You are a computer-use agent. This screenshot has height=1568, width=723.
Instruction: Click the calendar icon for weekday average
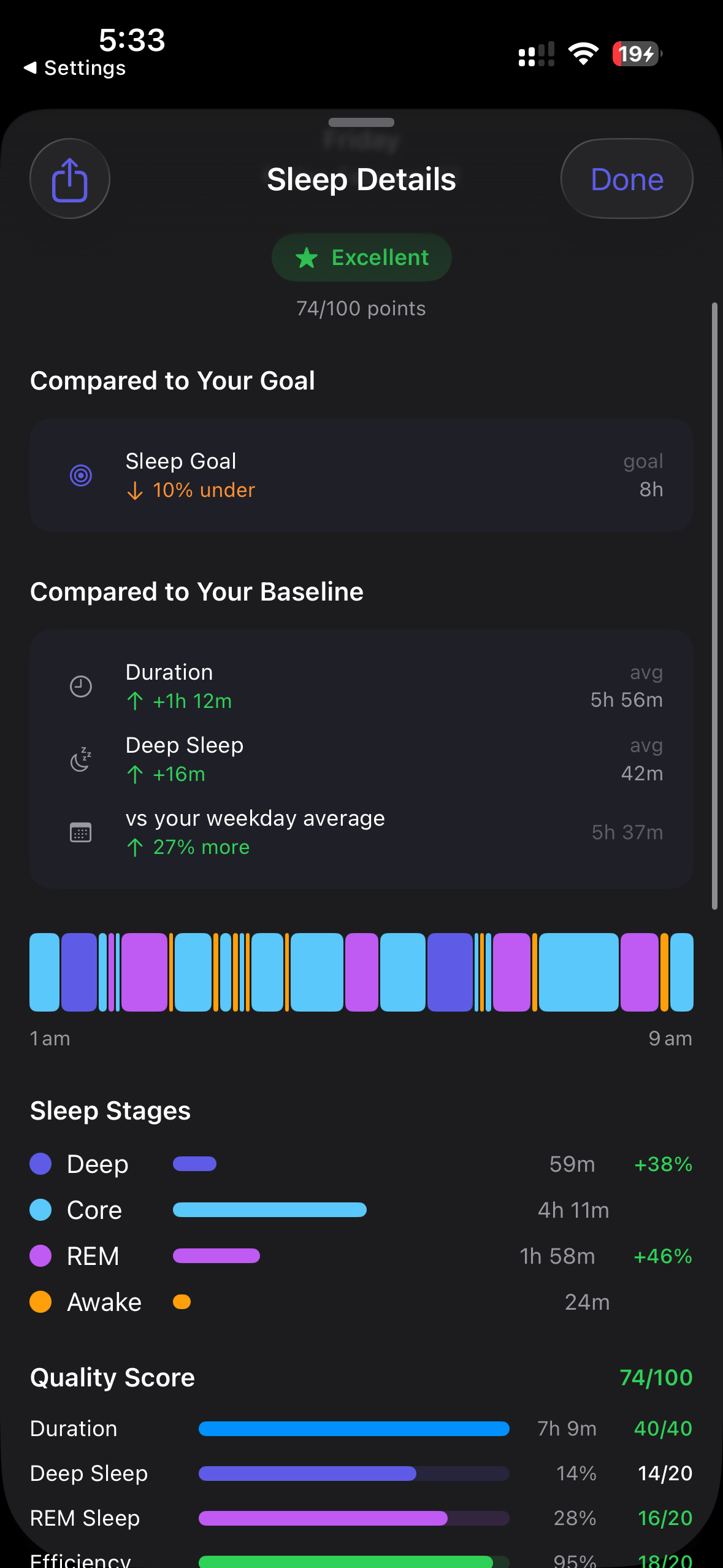(x=80, y=832)
